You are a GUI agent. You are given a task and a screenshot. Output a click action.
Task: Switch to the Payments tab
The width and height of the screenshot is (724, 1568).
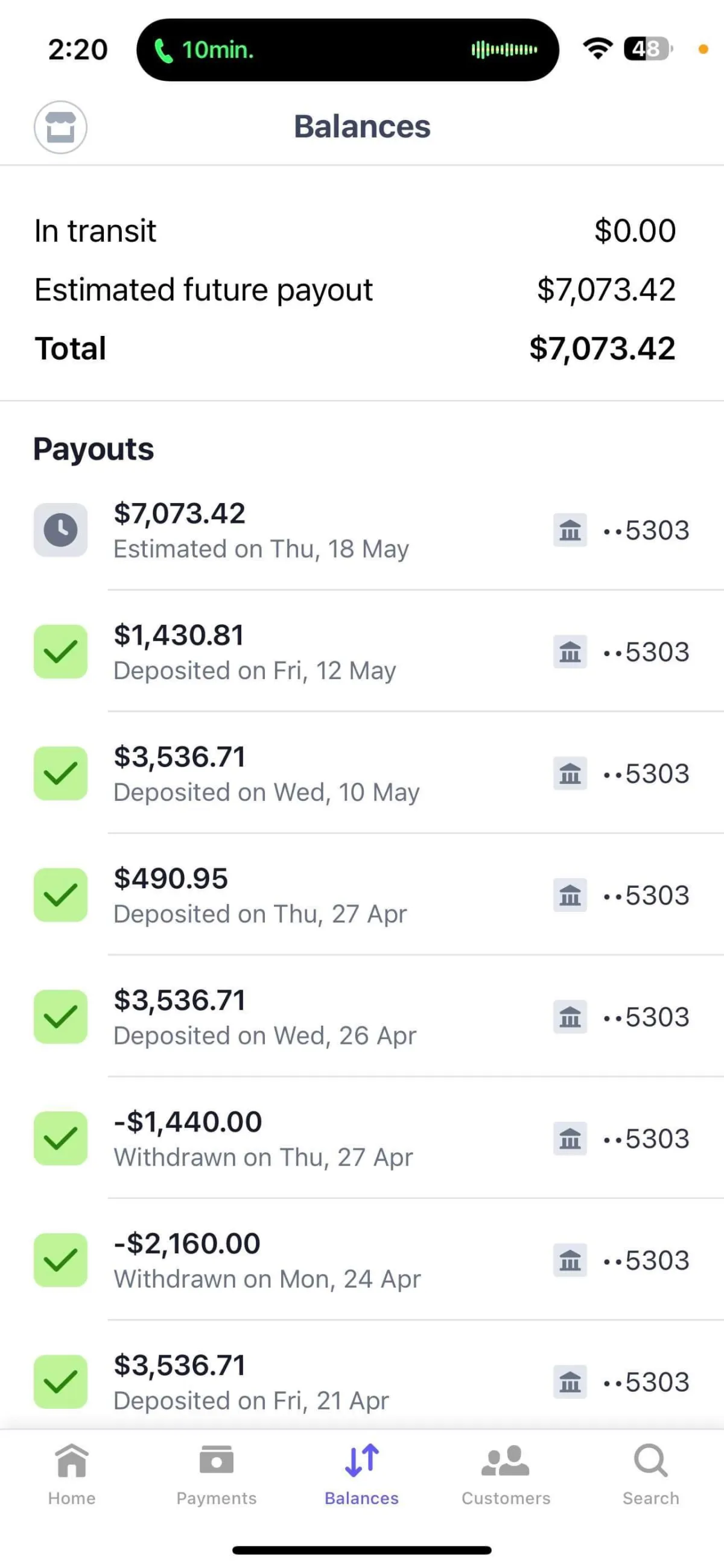coord(216,1475)
